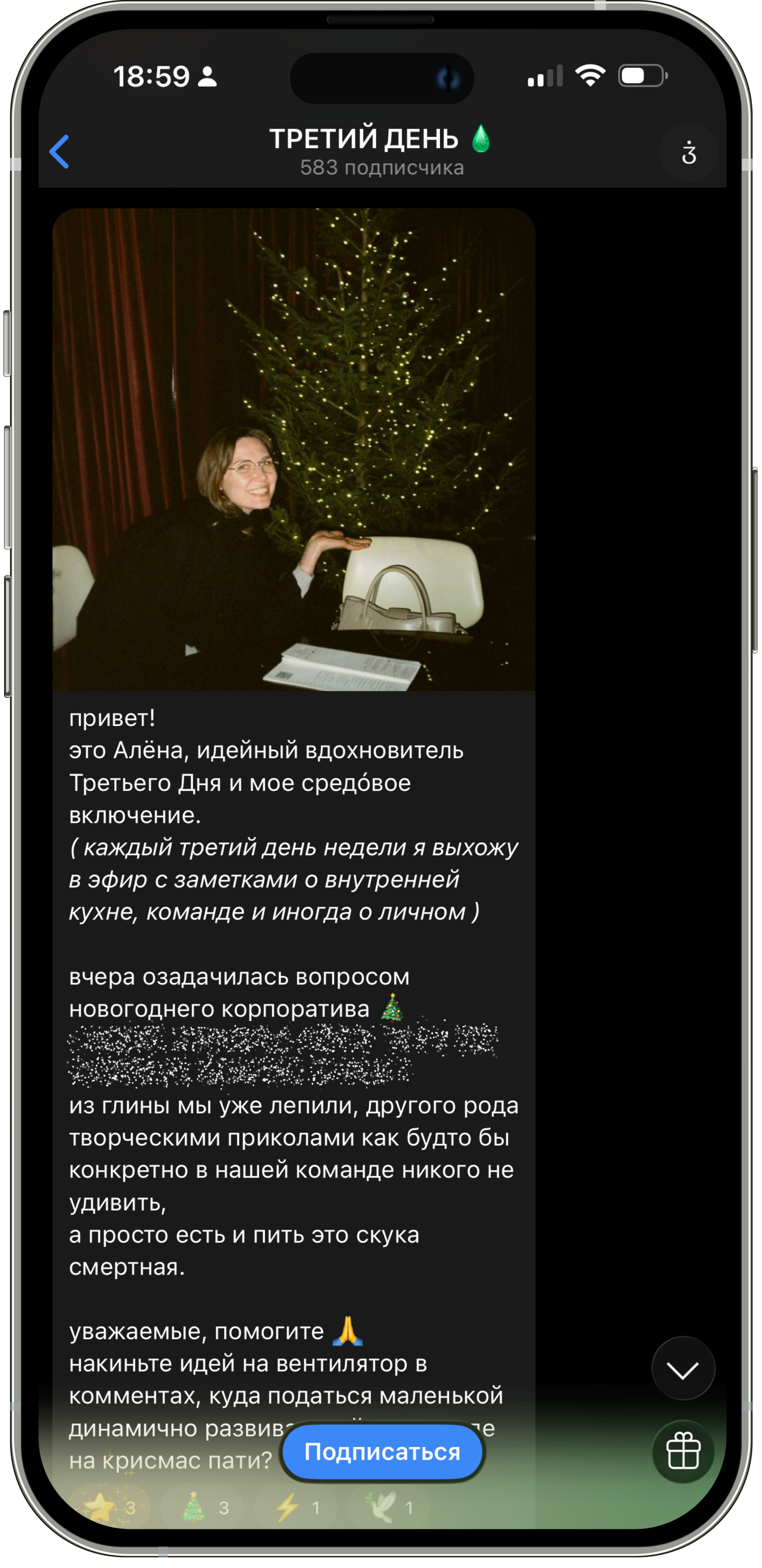The width and height of the screenshot is (762, 1568).
Task: React with the dove emoji
Action: pyautogui.click(x=389, y=1507)
